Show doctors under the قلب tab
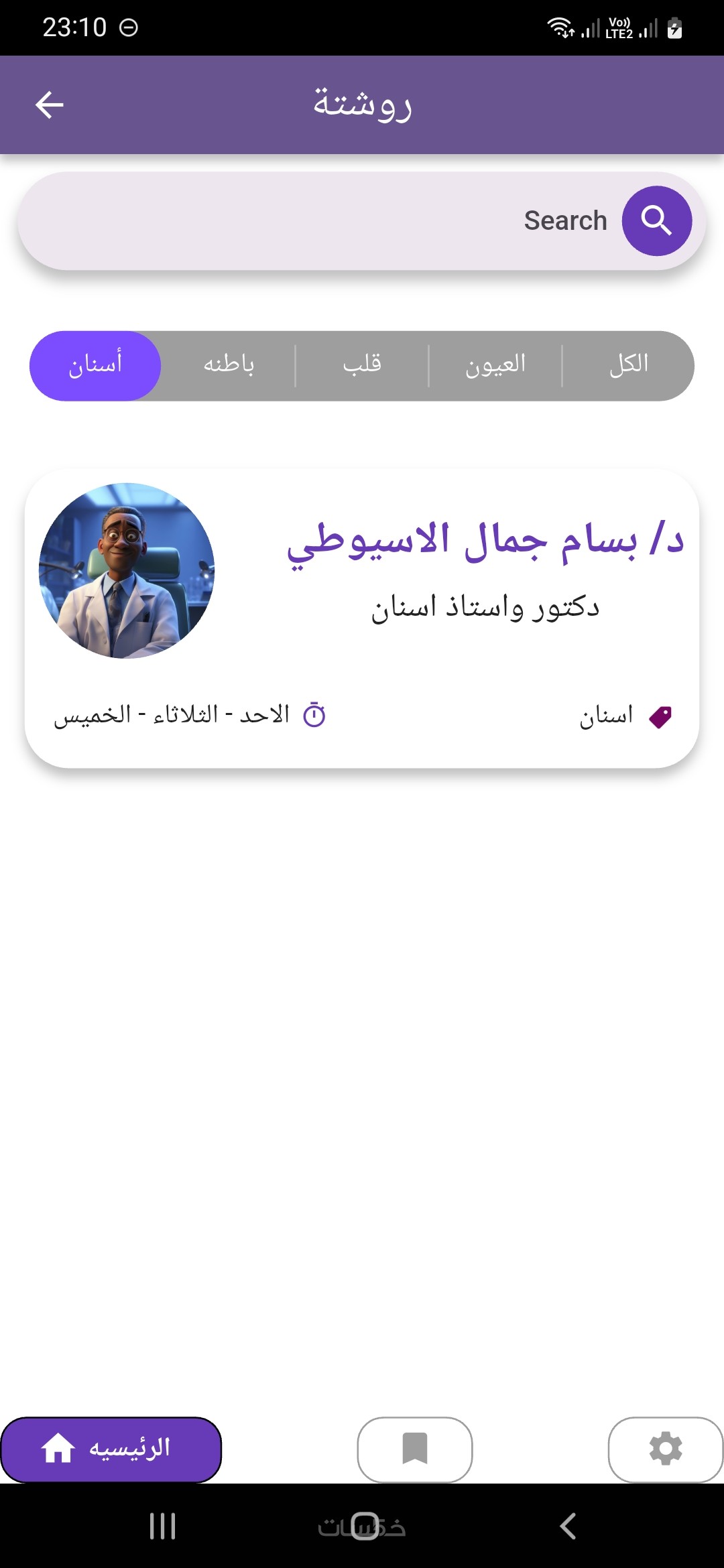The width and height of the screenshot is (724, 1568). (x=362, y=365)
